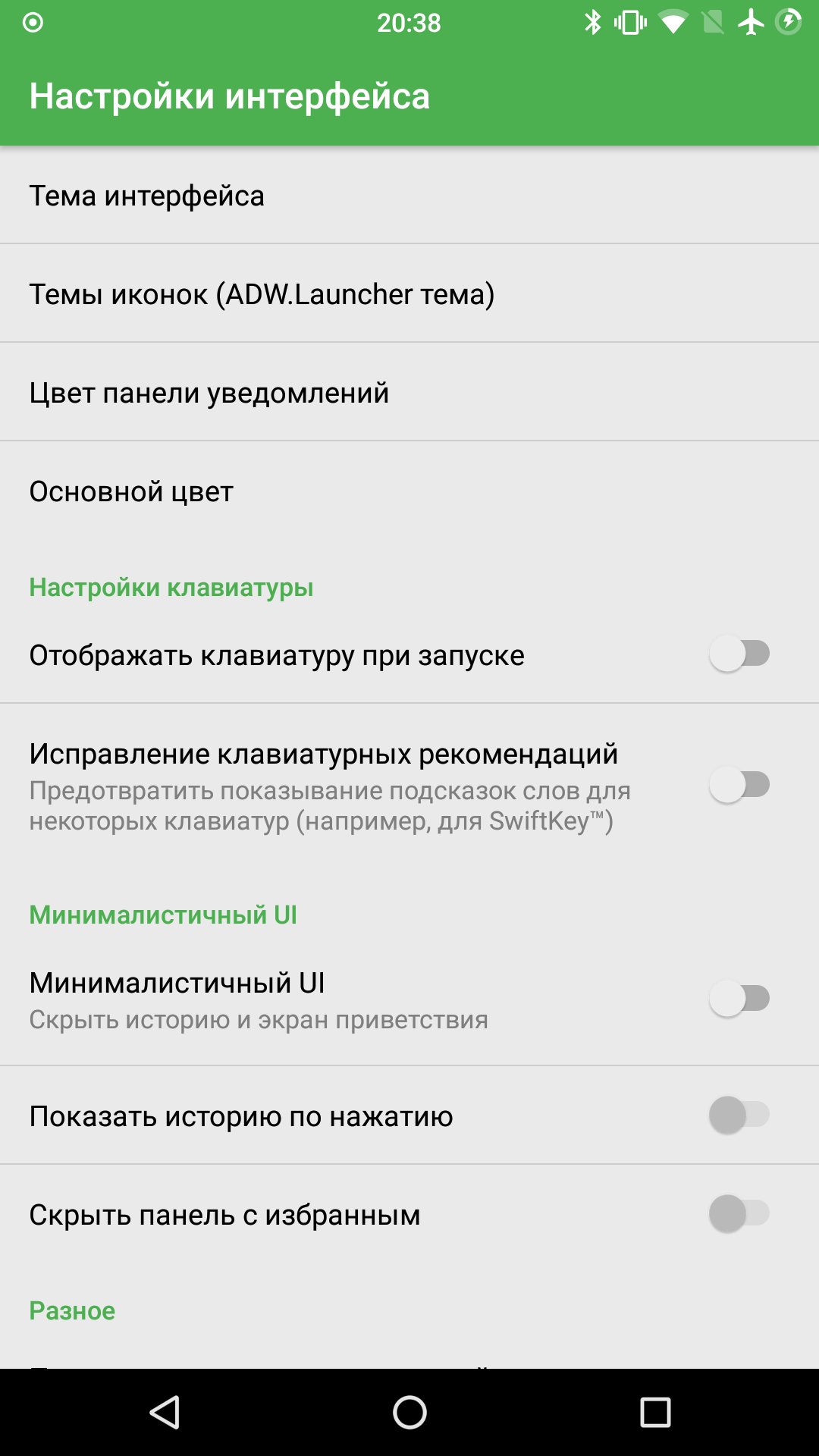819x1456 pixels.
Task: Turn on the Минималистичный UI switch
Action: [x=739, y=999]
